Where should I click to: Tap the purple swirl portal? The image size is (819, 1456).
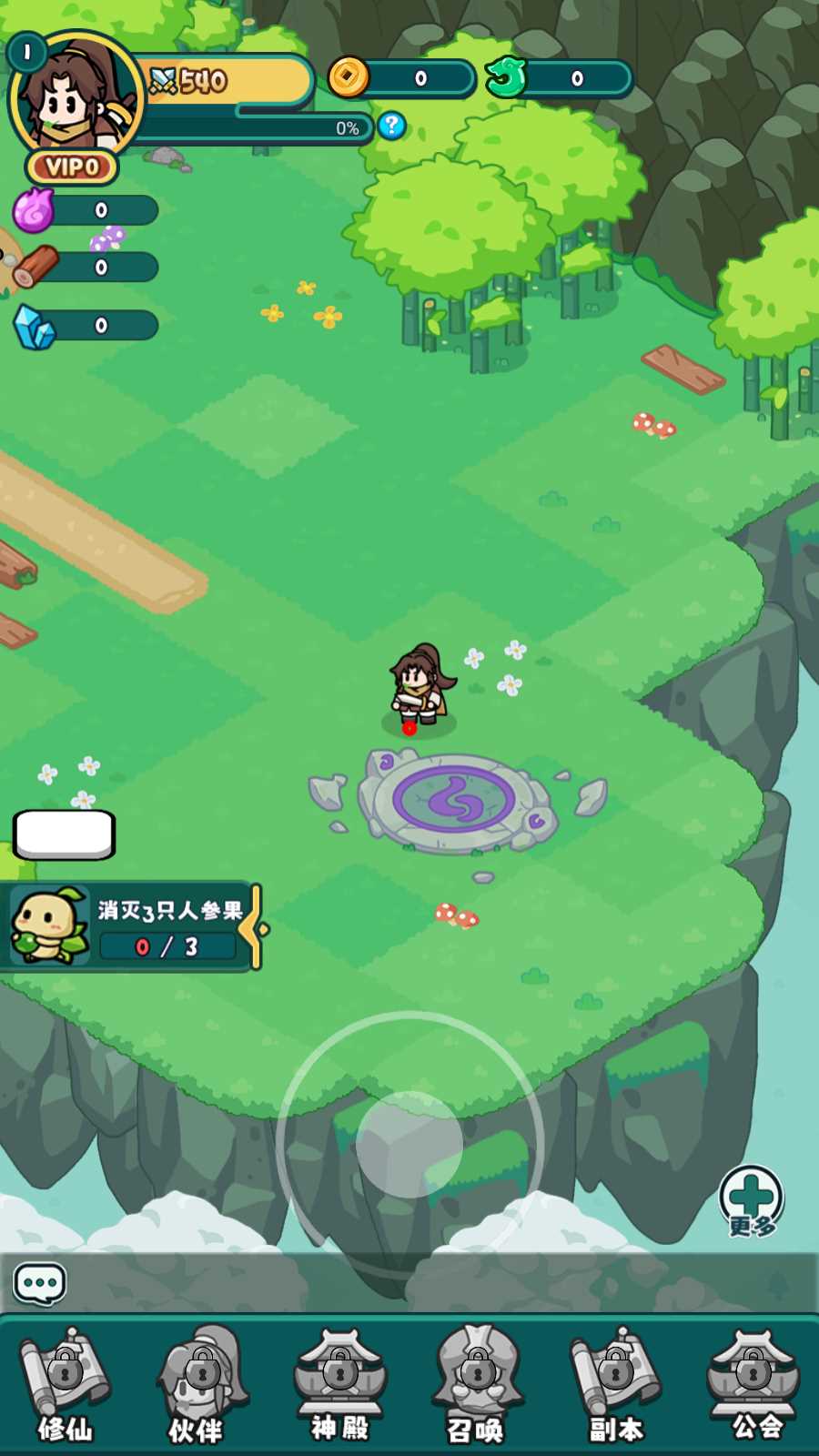(x=455, y=801)
